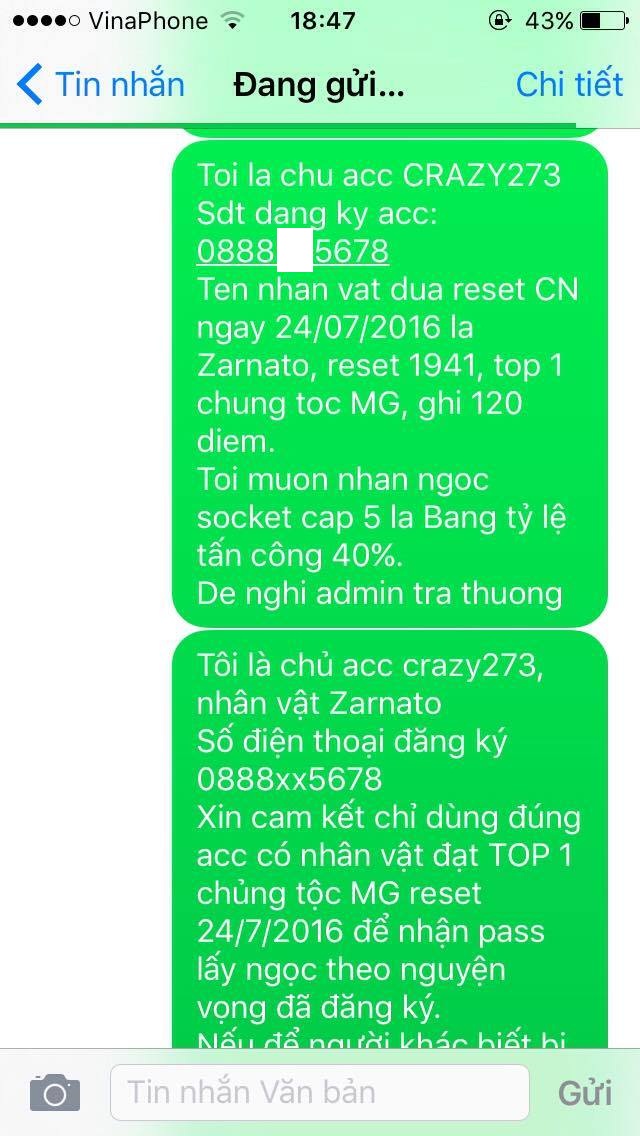Go back to the Tin nhắn list

(x=100, y=84)
